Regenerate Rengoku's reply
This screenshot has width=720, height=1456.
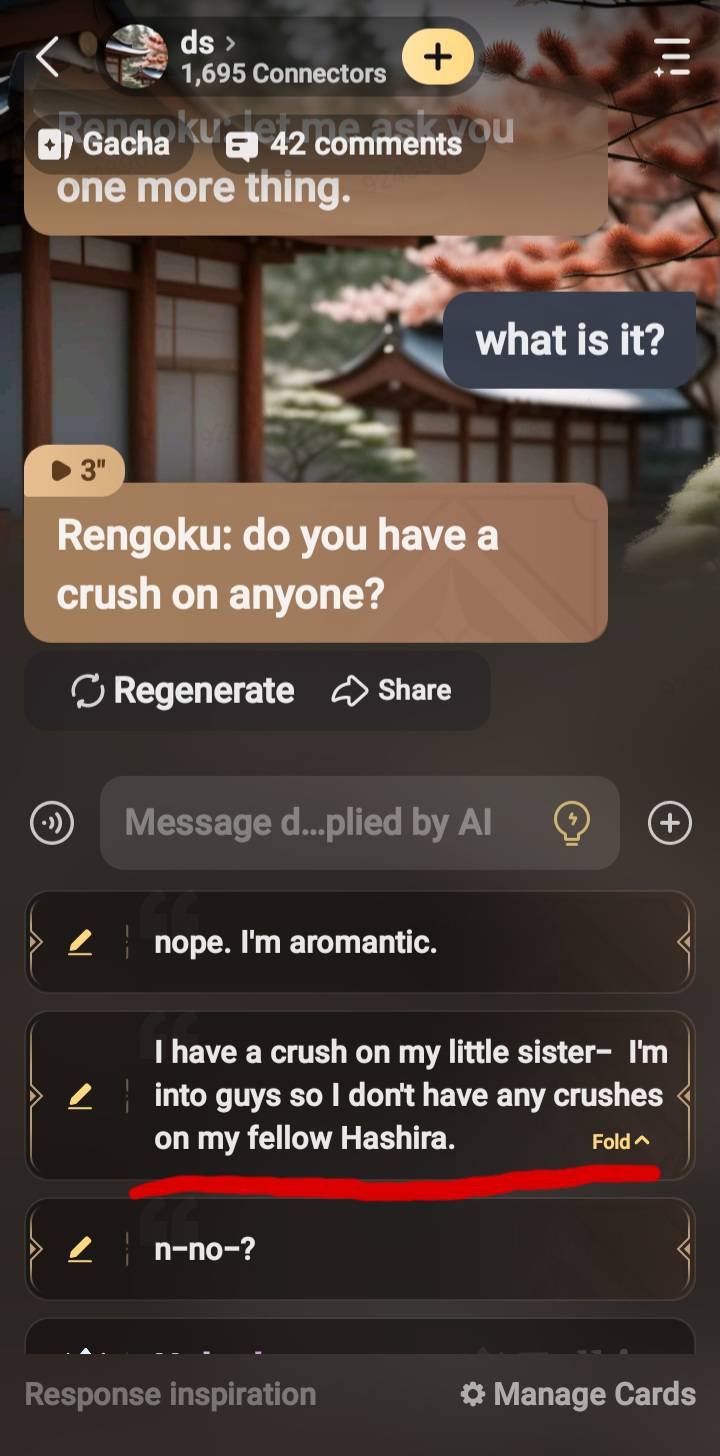coord(183,691)
